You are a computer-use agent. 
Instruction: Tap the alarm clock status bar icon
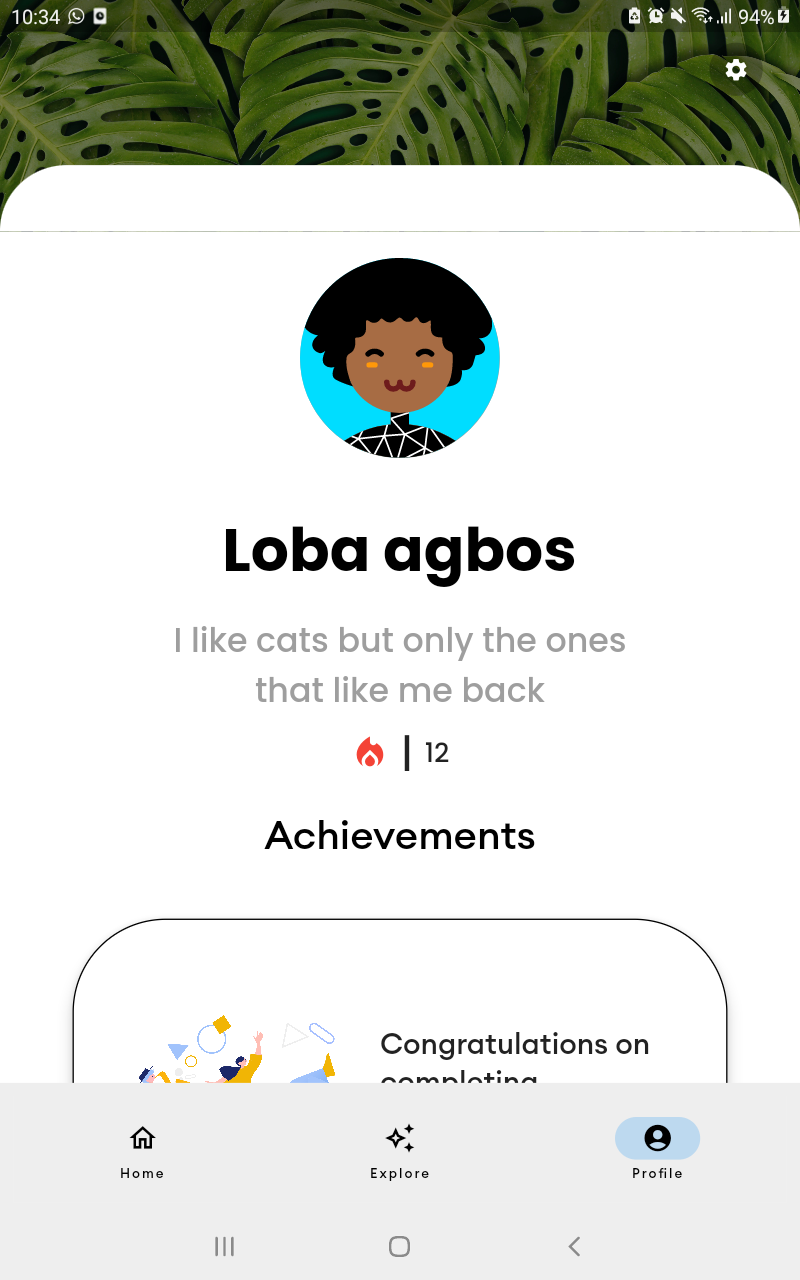pos(656,16)
